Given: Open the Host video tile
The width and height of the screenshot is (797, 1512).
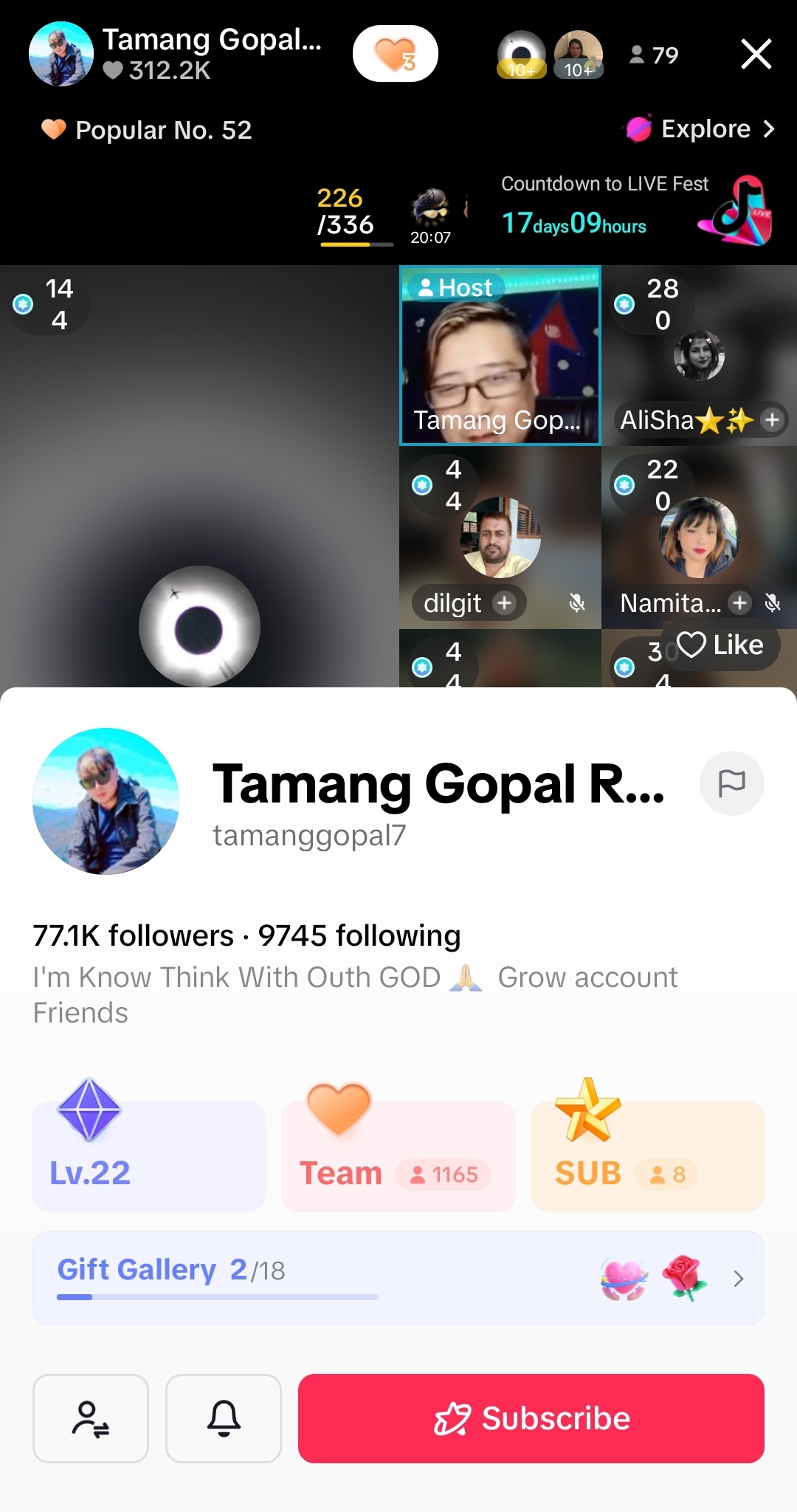Looking at the screenshot, I should tap(500, 356).
